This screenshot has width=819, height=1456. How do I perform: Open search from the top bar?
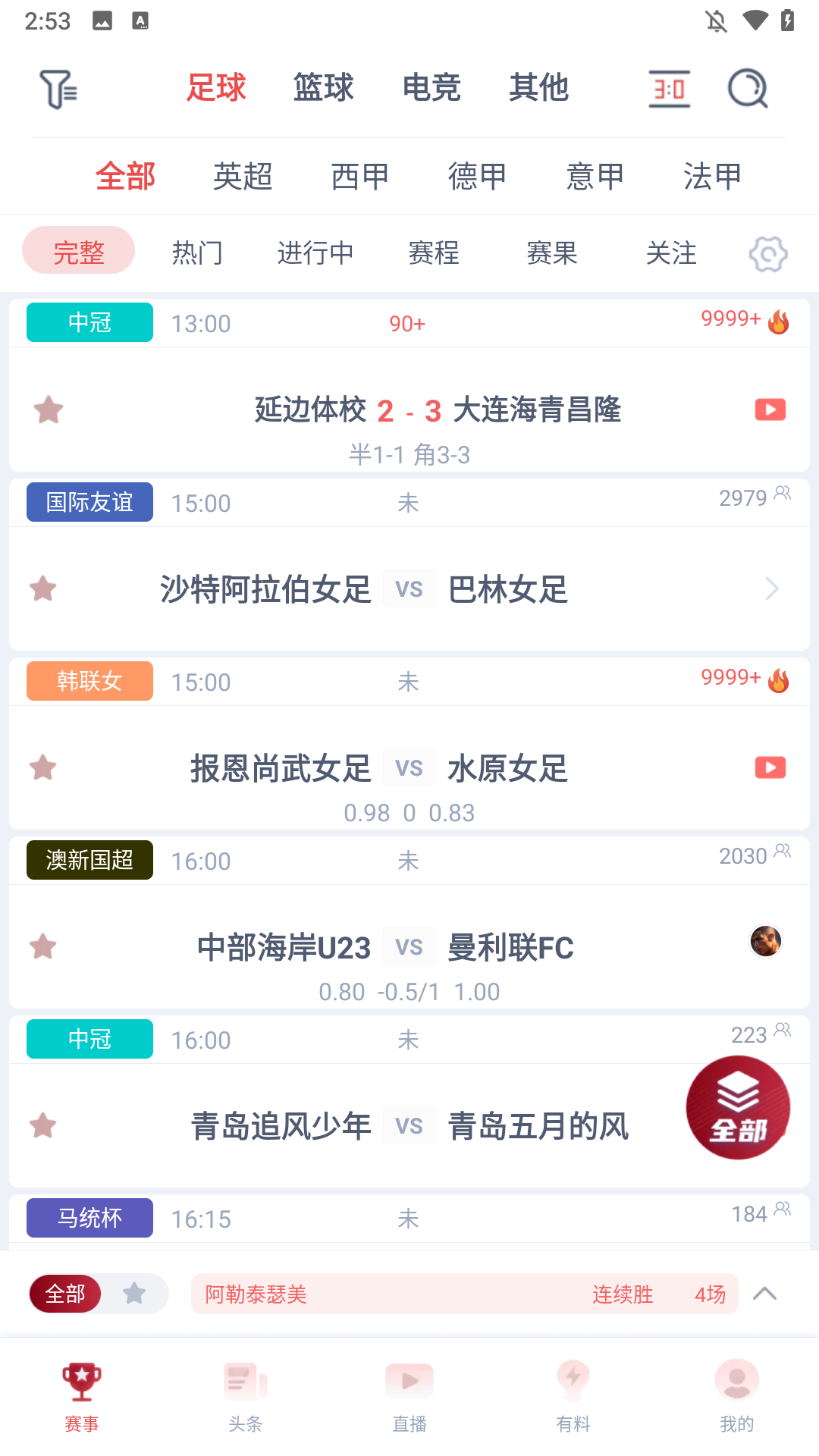point(747,89)
